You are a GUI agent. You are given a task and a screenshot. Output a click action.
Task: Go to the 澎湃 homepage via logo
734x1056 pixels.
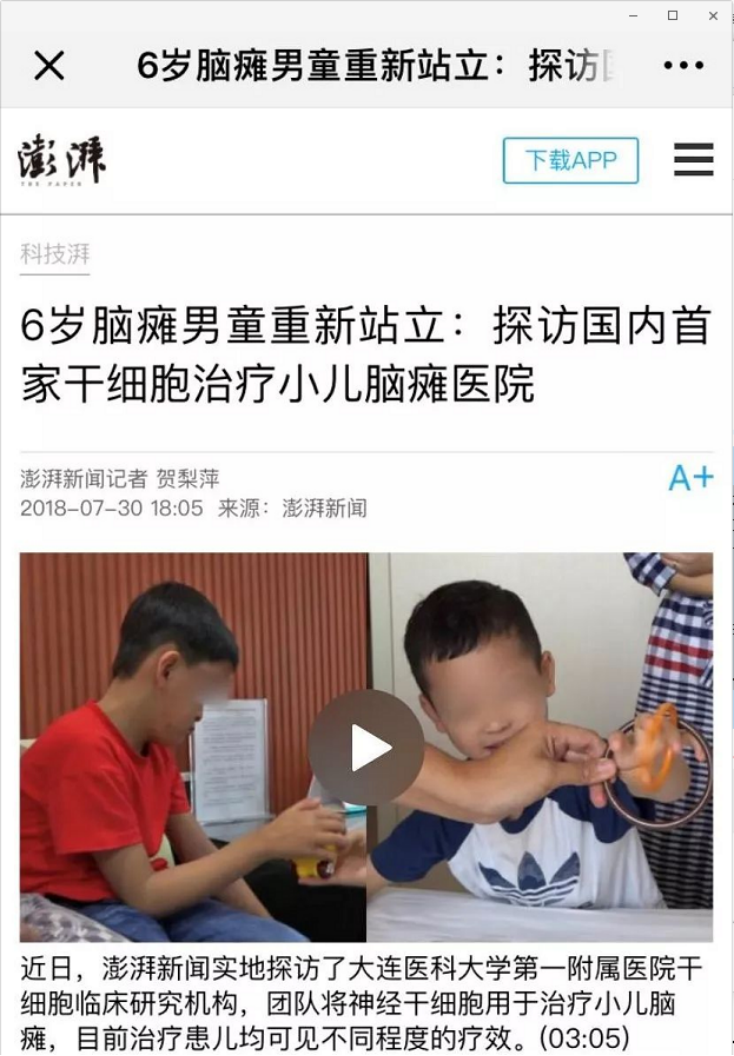tap(61, 160)
